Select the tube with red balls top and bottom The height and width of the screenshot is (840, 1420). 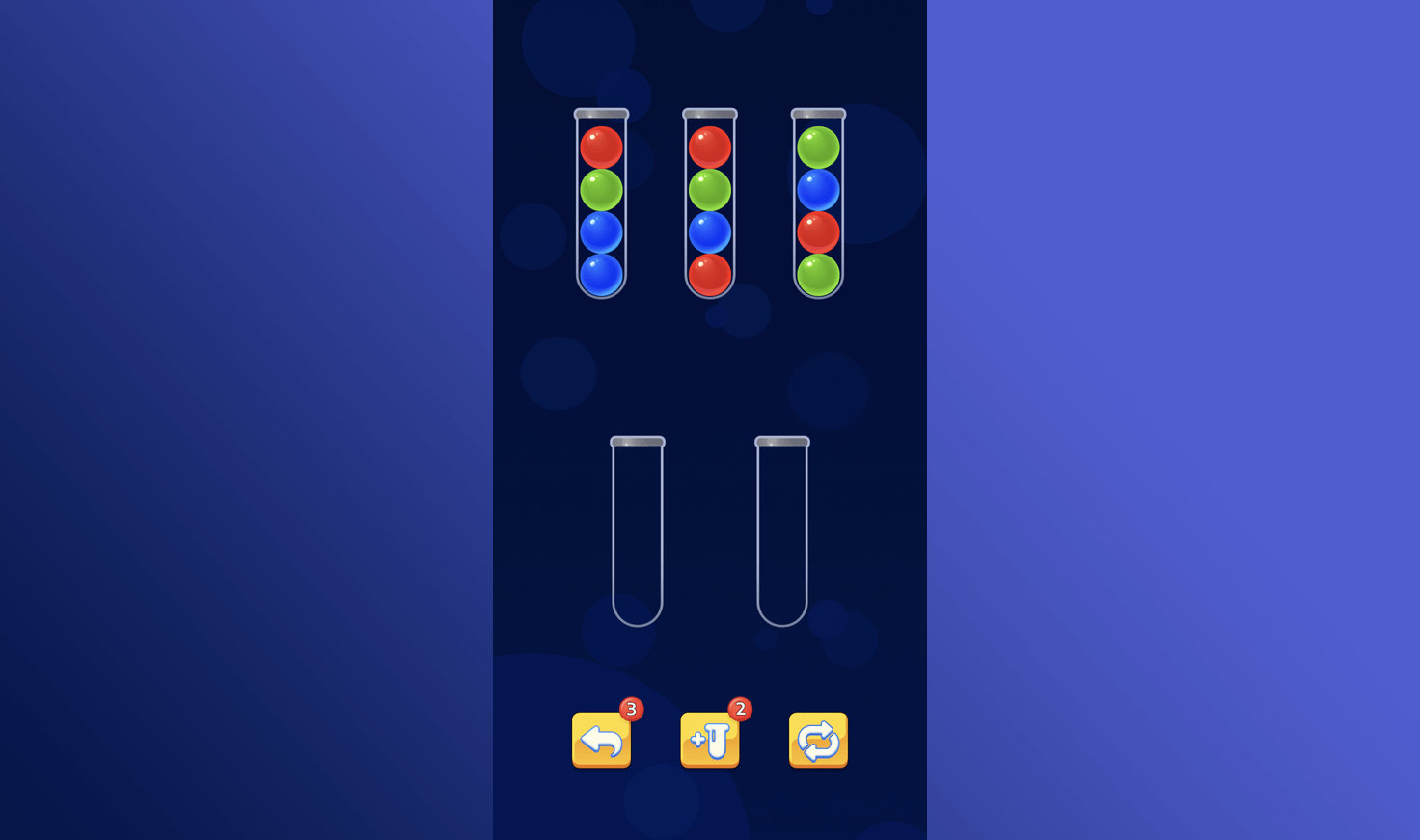click(710, 204)
